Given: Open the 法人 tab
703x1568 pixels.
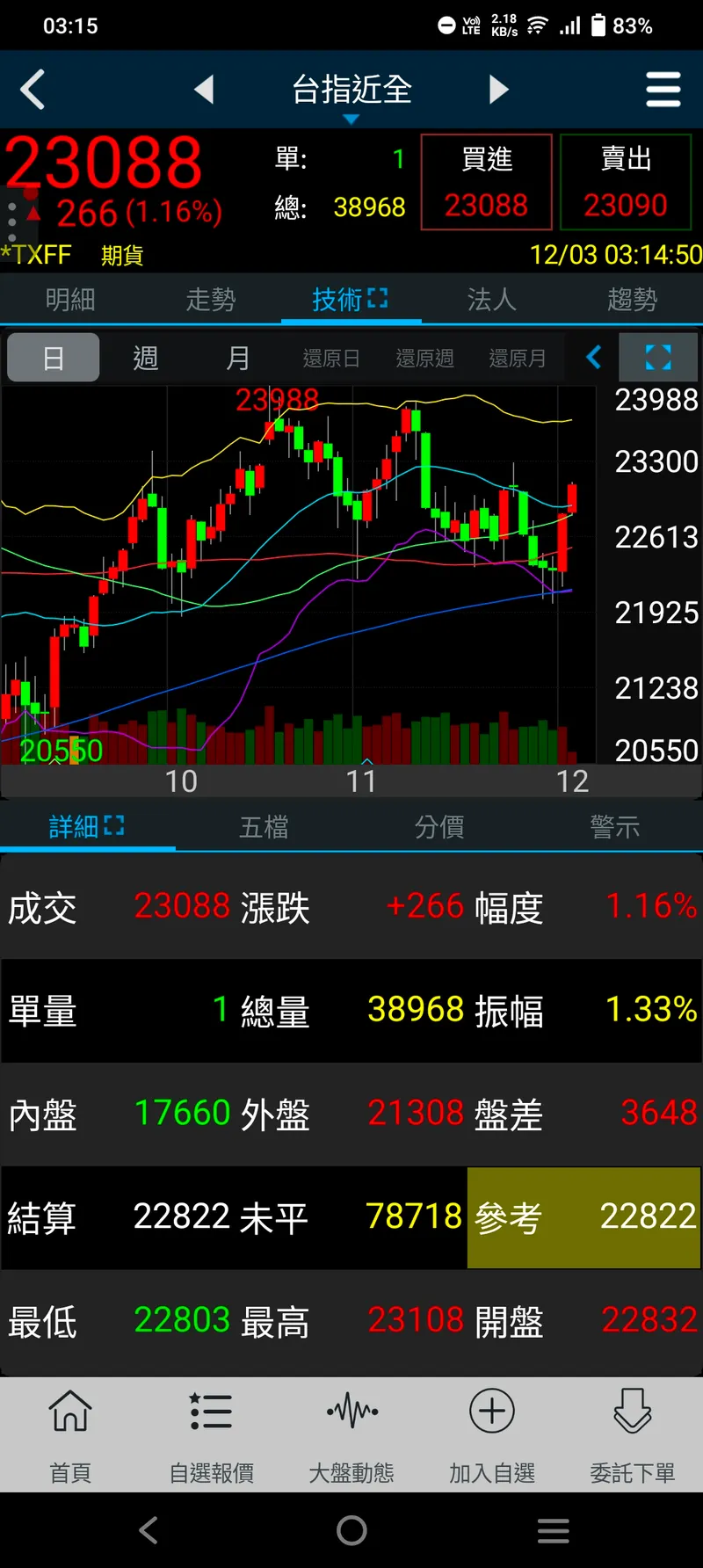Looking at the screenshot, I should click(491, 300).
